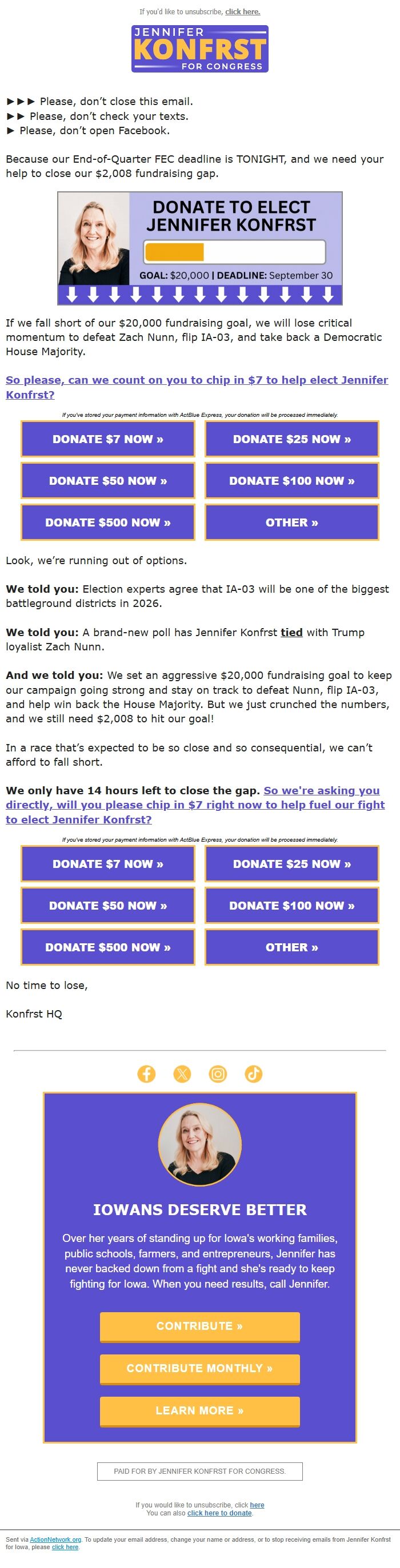Open the TikTok icon link
The image size is (400, 1568).
click(254, 1073)
